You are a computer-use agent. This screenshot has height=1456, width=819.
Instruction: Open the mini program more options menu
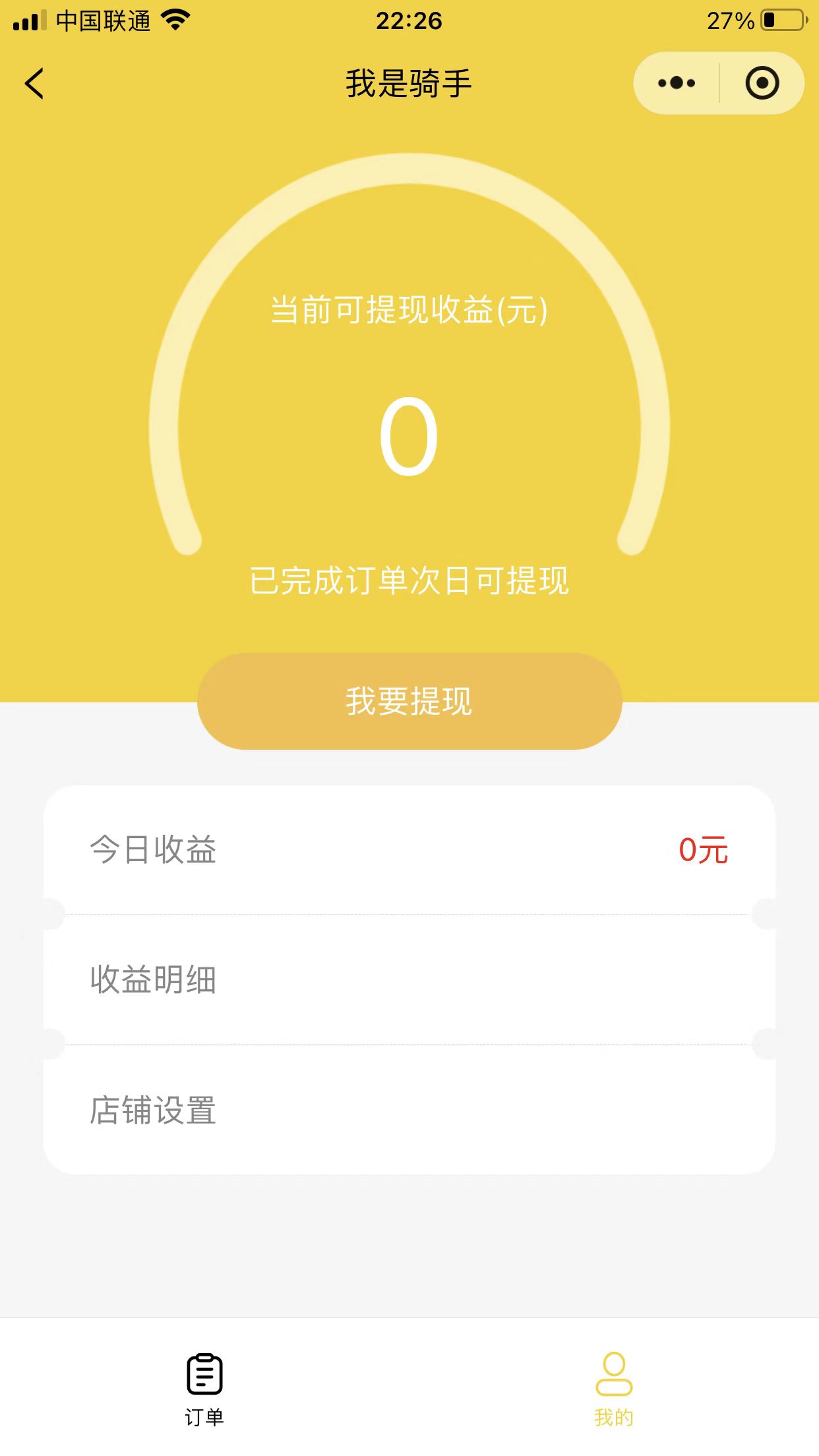(x=677, y=83)
